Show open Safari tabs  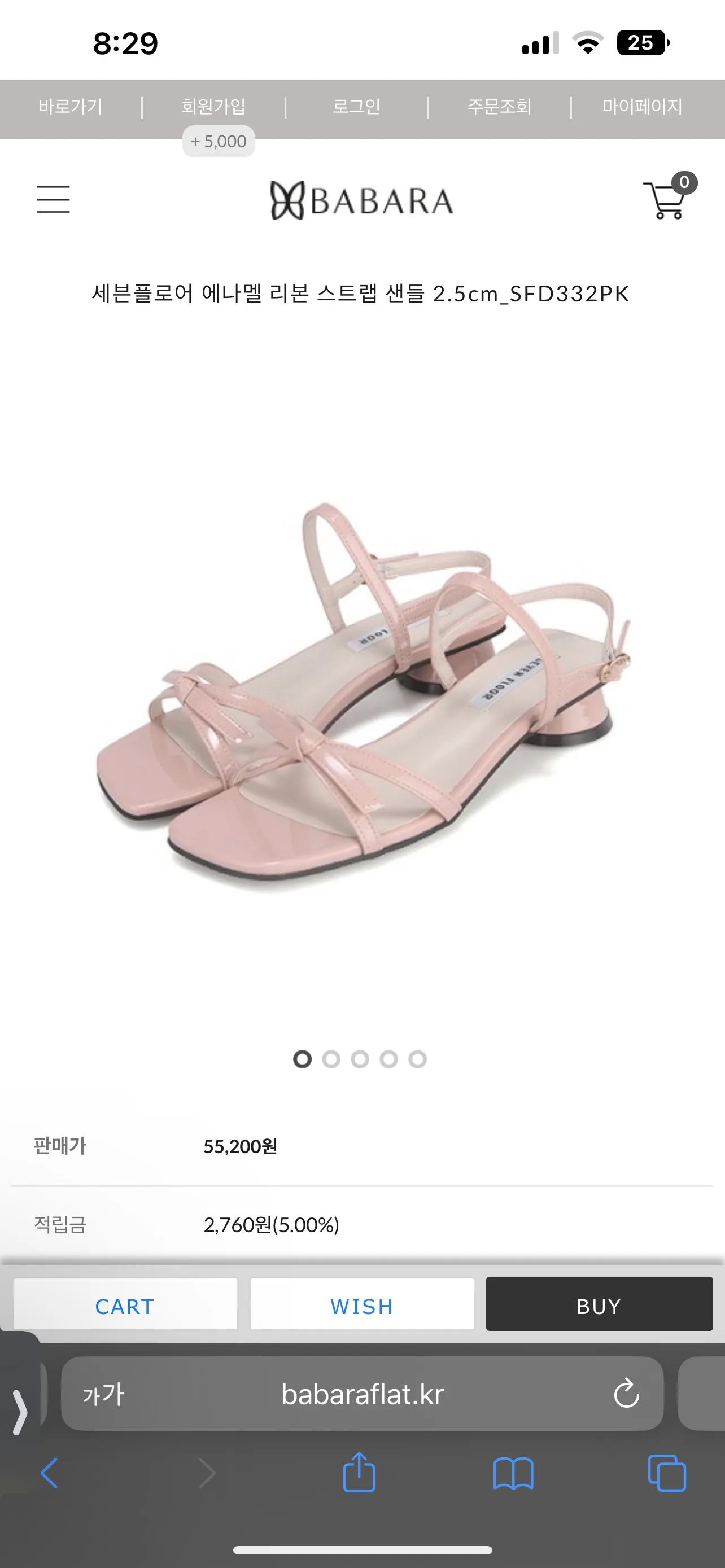[667, 1474]
